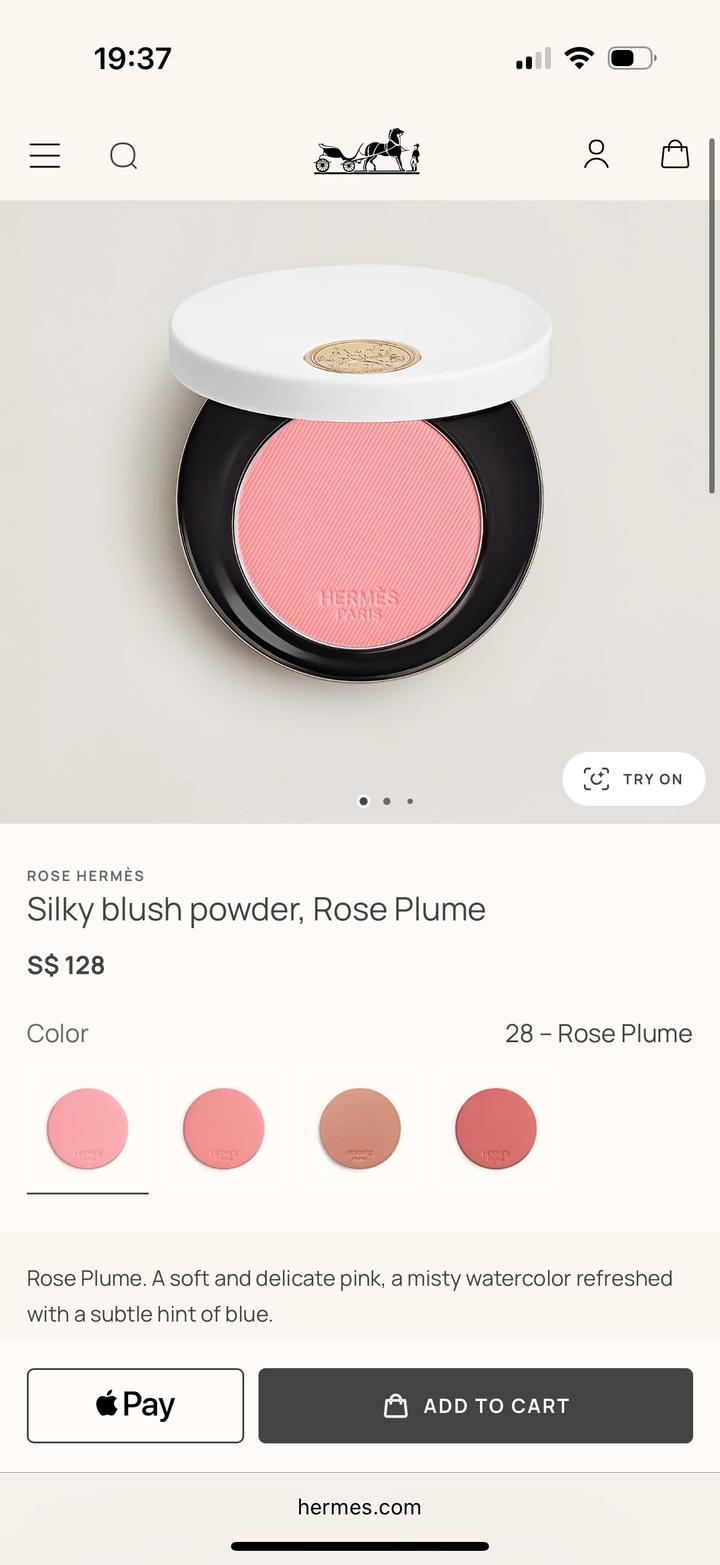Go to the Hermès home logo
720x1565 pixels.
[367, 153]
